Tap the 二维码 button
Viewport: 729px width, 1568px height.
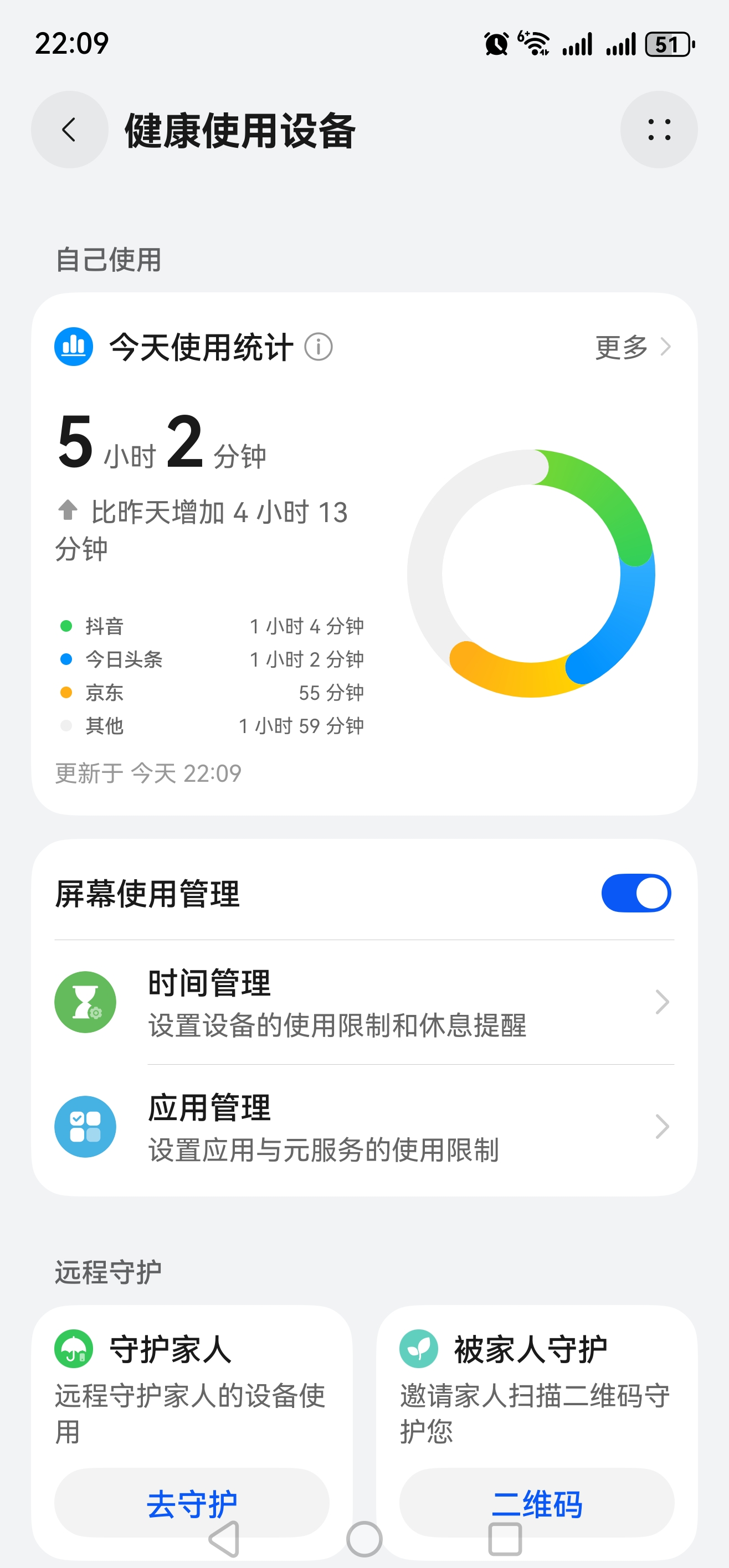[538, 1502]
